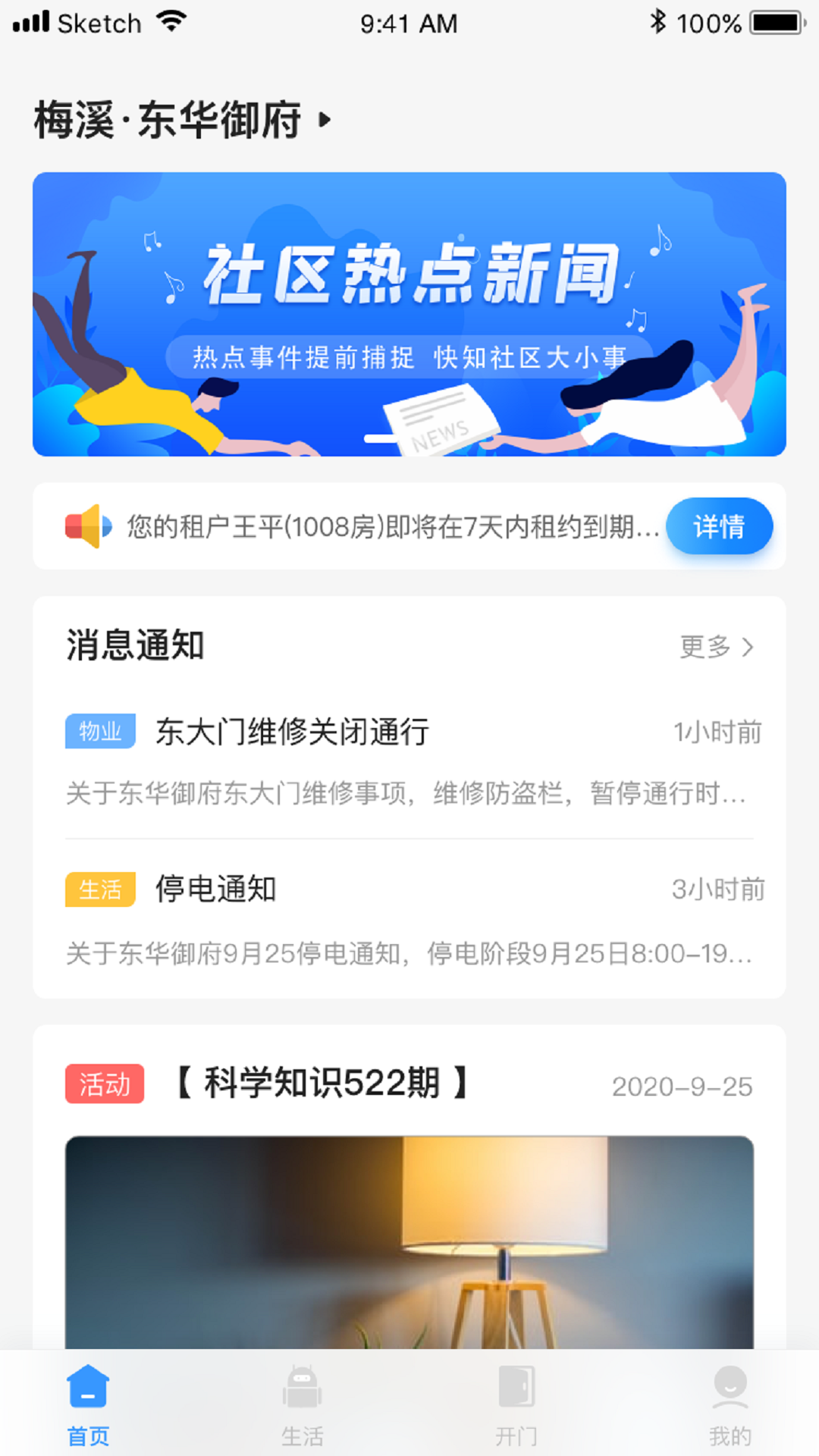Tap the 详情 button for the rental notice
Viewport: 819px width, 1456px height.
click(719, 526)
